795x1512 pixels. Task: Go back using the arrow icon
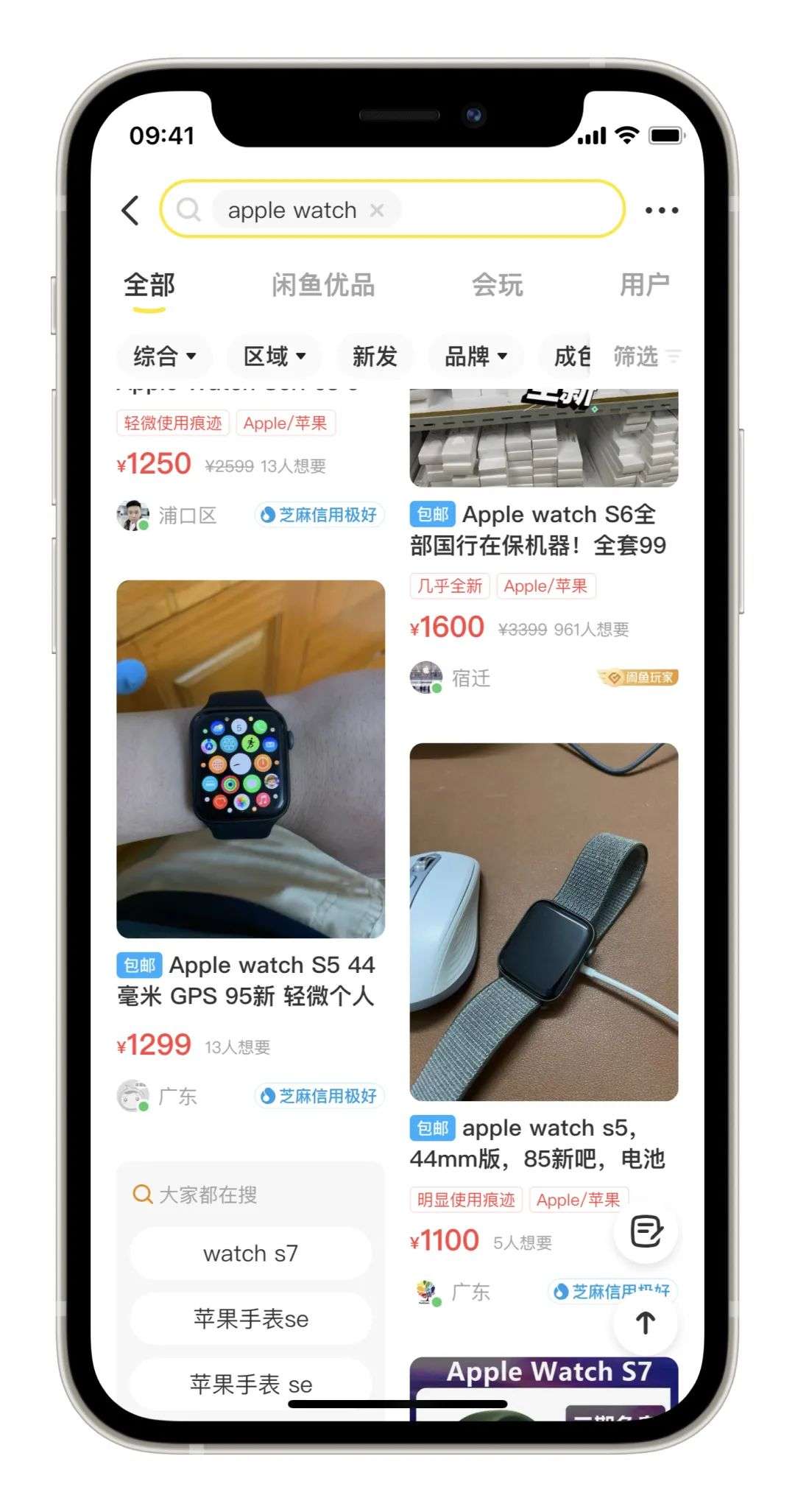[x=130, y=211]
